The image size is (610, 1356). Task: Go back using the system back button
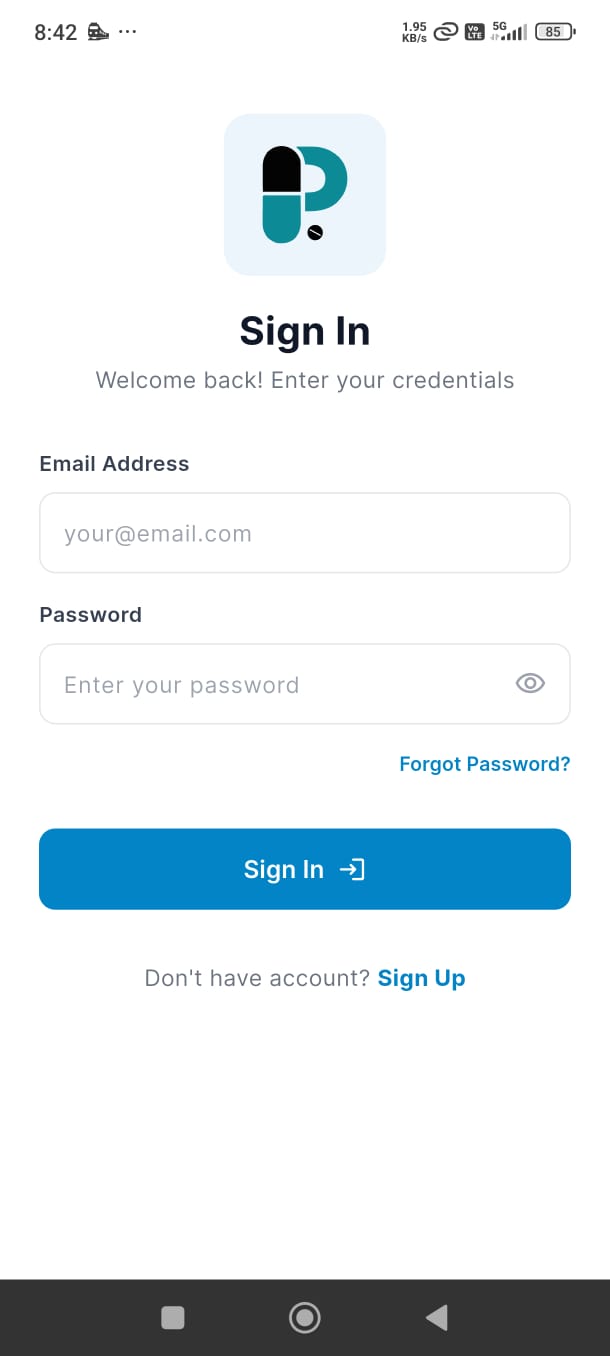coord(436,1318)
